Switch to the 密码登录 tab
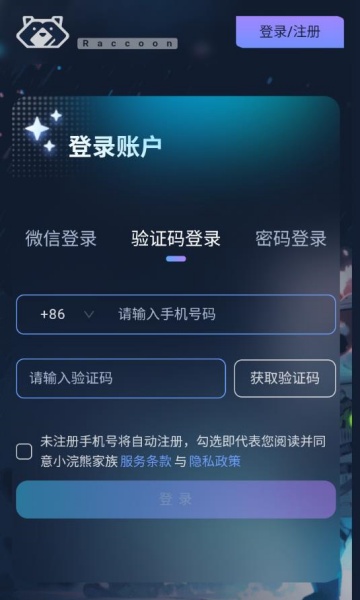The image size is (360, 600). click(x=291, y=238)
